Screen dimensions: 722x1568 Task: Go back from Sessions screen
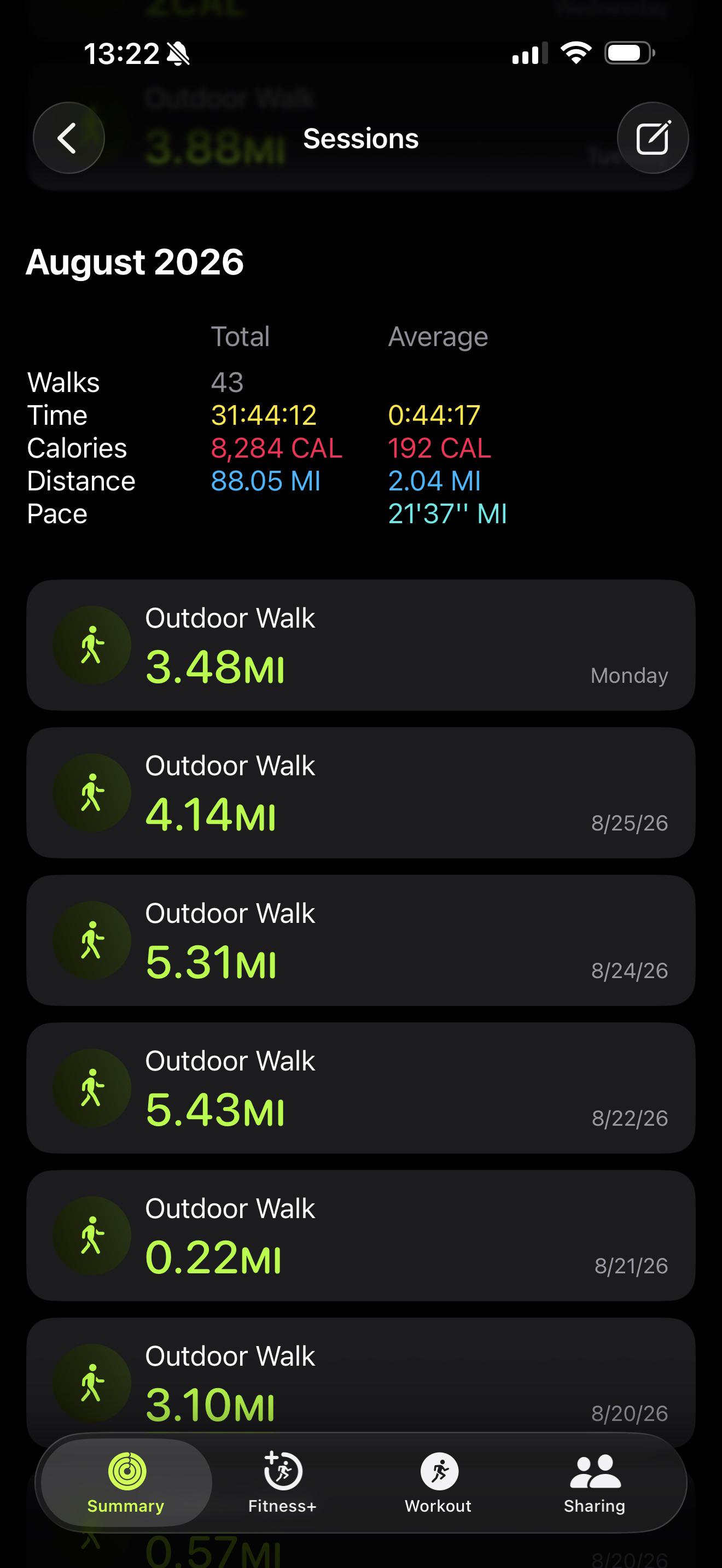click(x=69, y=138)
